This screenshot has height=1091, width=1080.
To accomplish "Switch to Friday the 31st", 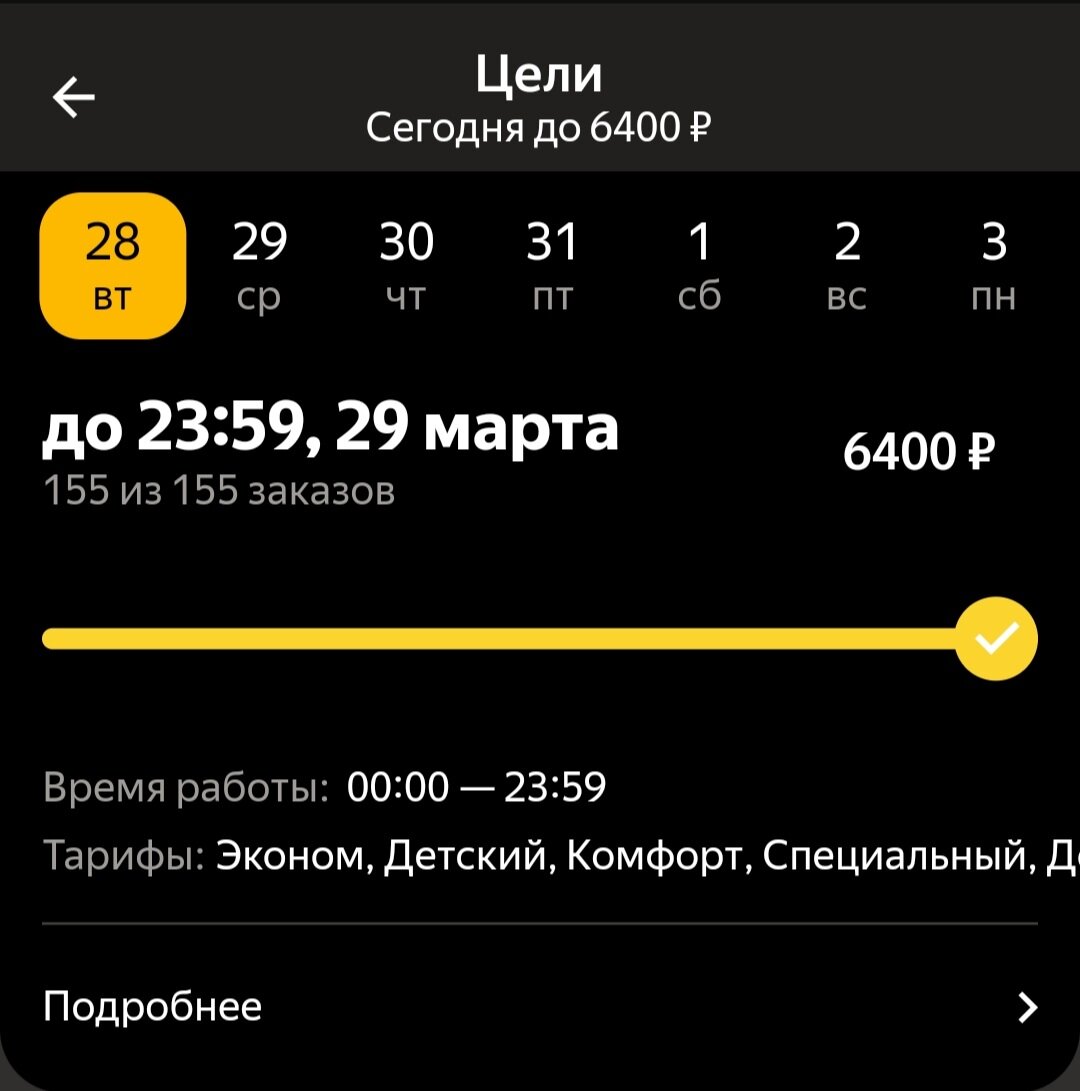I will click(552, 265).
